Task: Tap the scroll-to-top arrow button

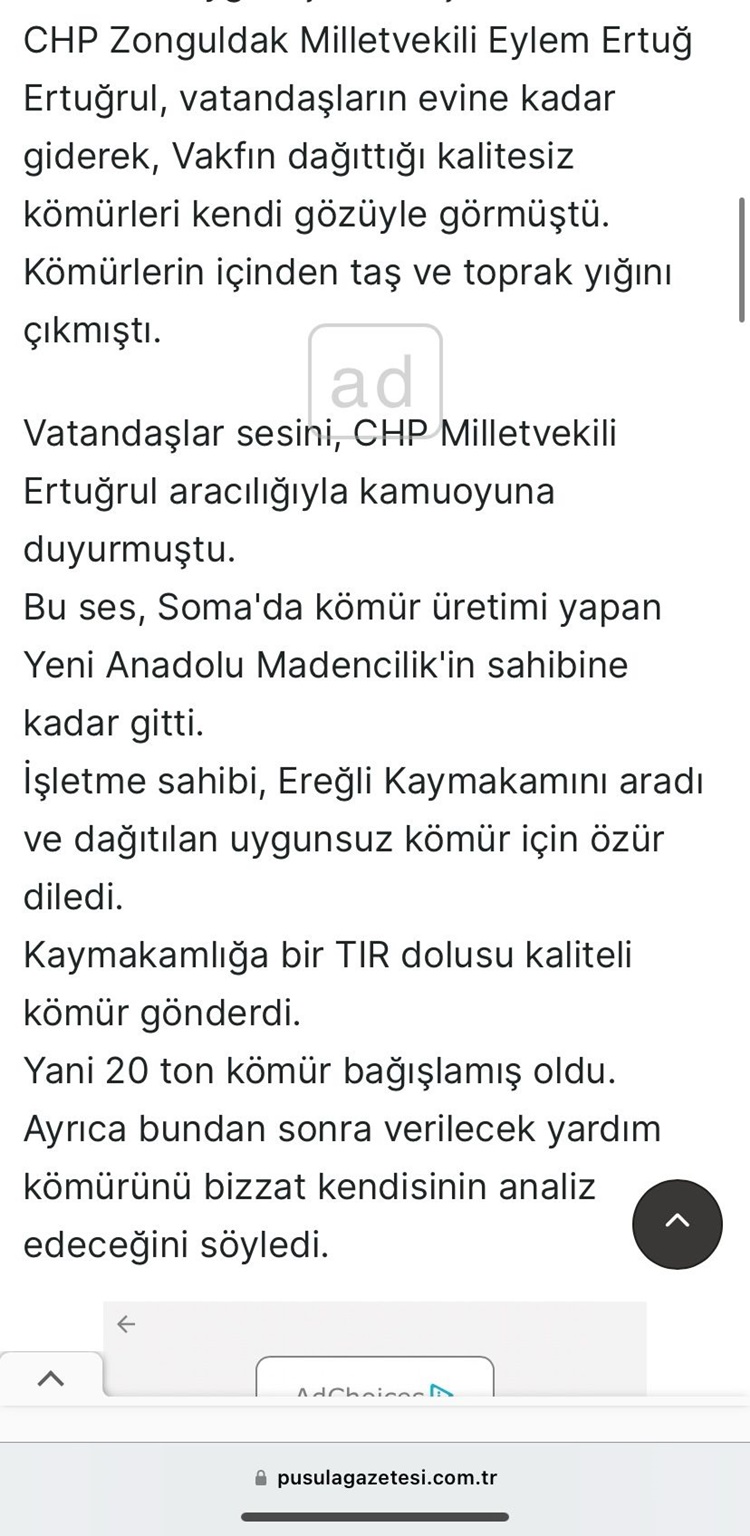Action: (x=677, y=1224)
